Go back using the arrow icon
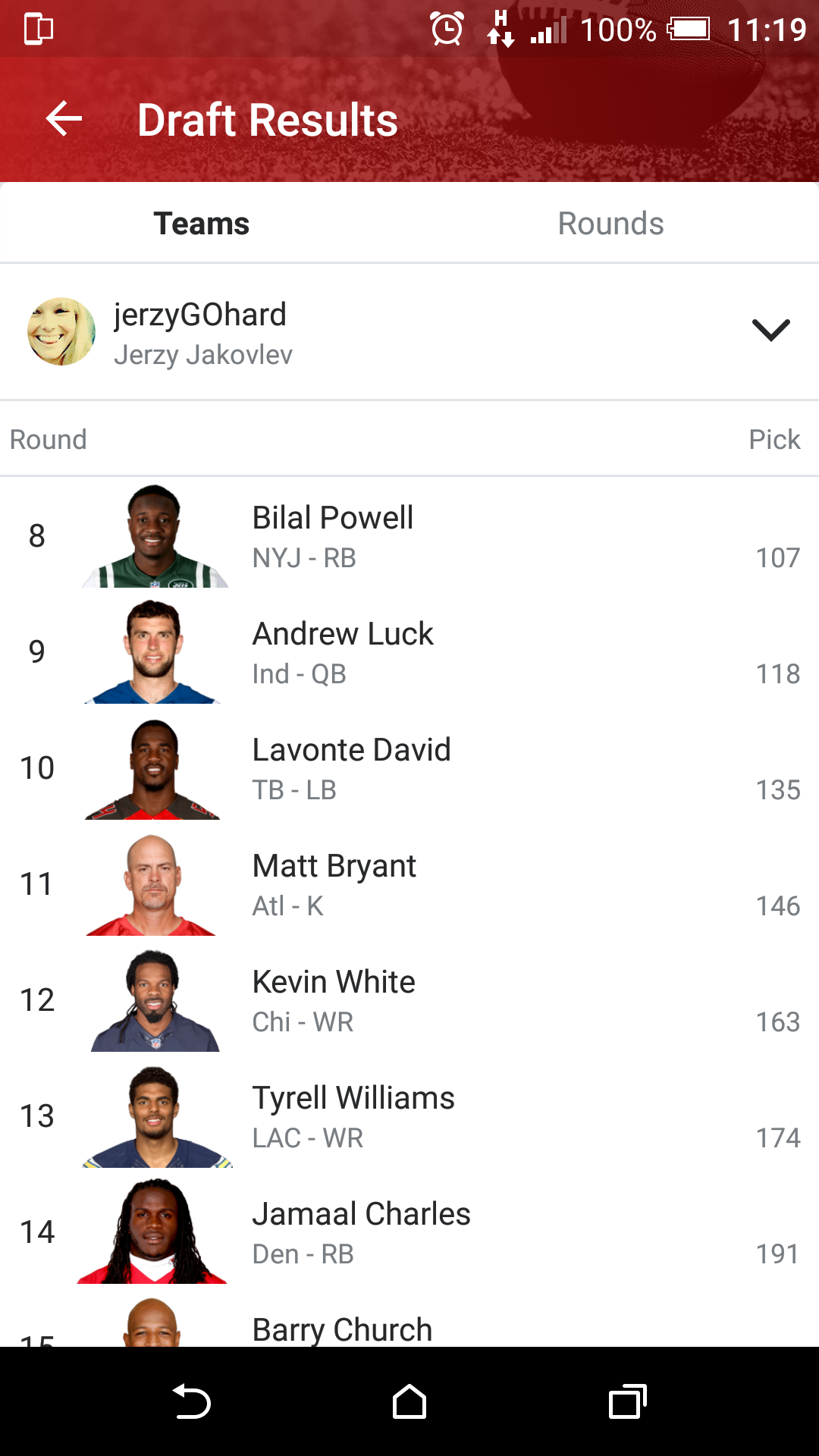819x1456 pixels. (x=64, y=119)
